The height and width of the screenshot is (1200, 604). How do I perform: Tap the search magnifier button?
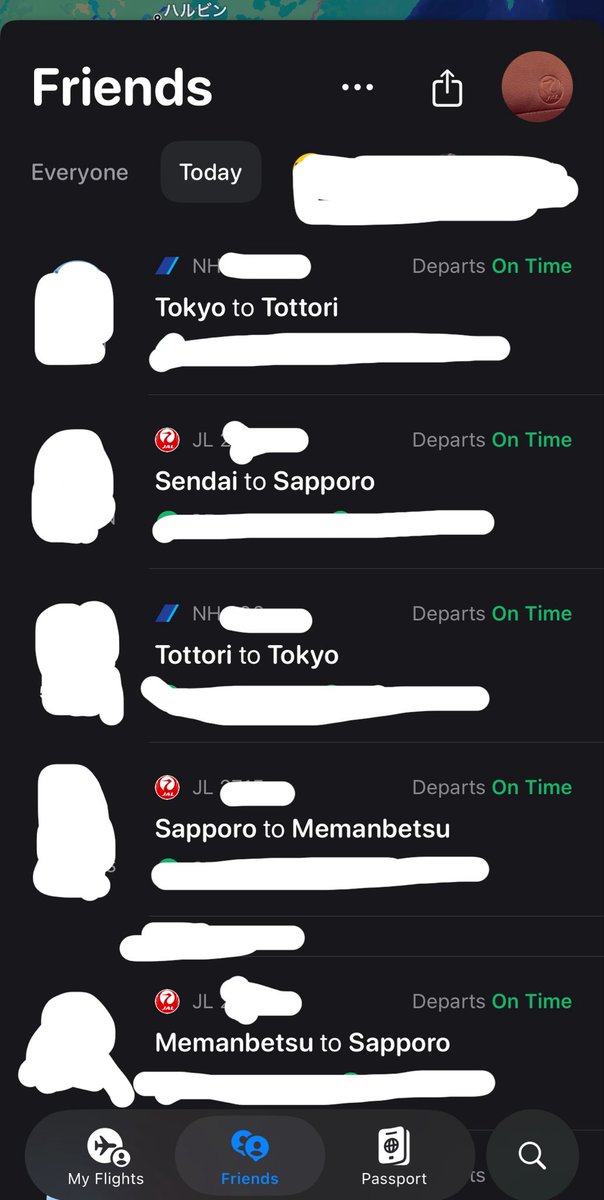532,1156
